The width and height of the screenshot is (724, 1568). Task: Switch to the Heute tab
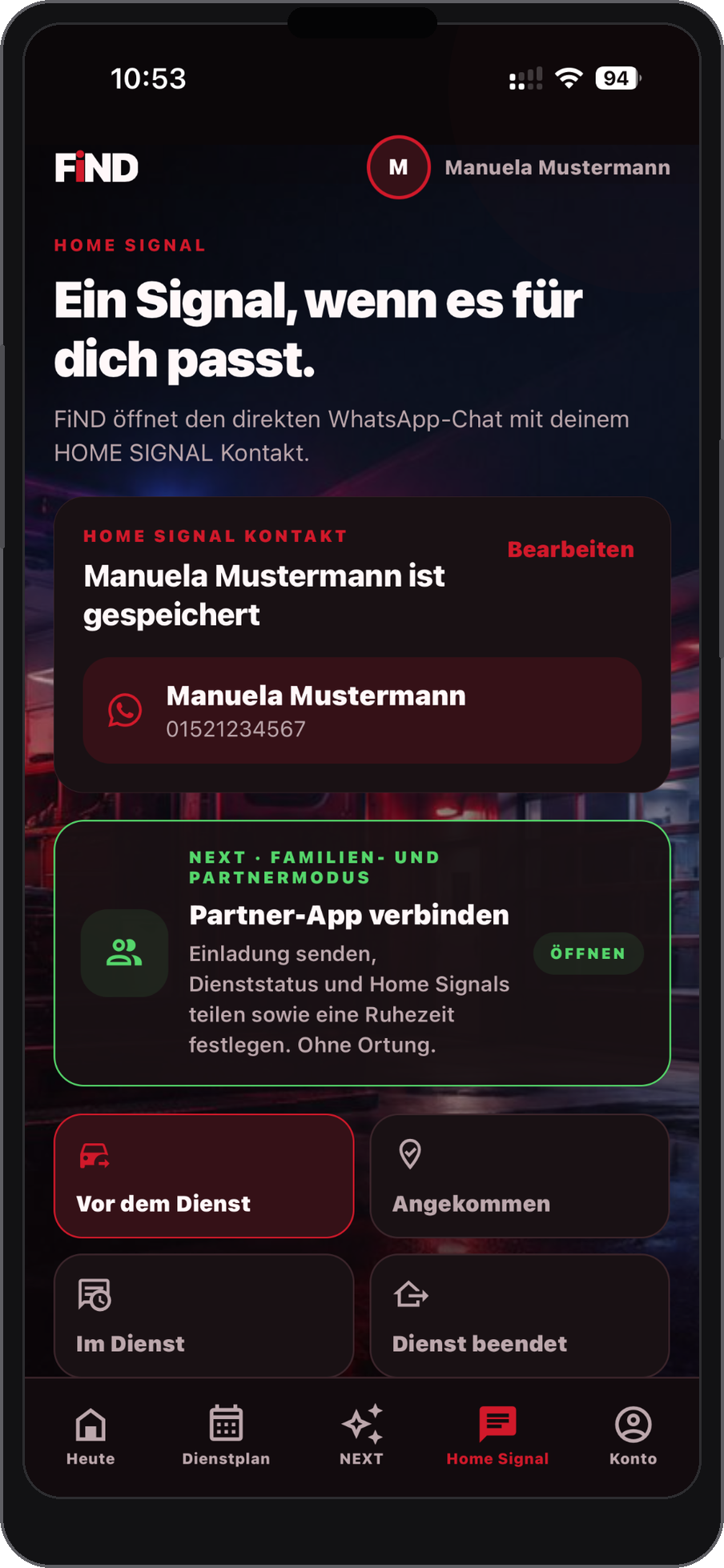90,1437
